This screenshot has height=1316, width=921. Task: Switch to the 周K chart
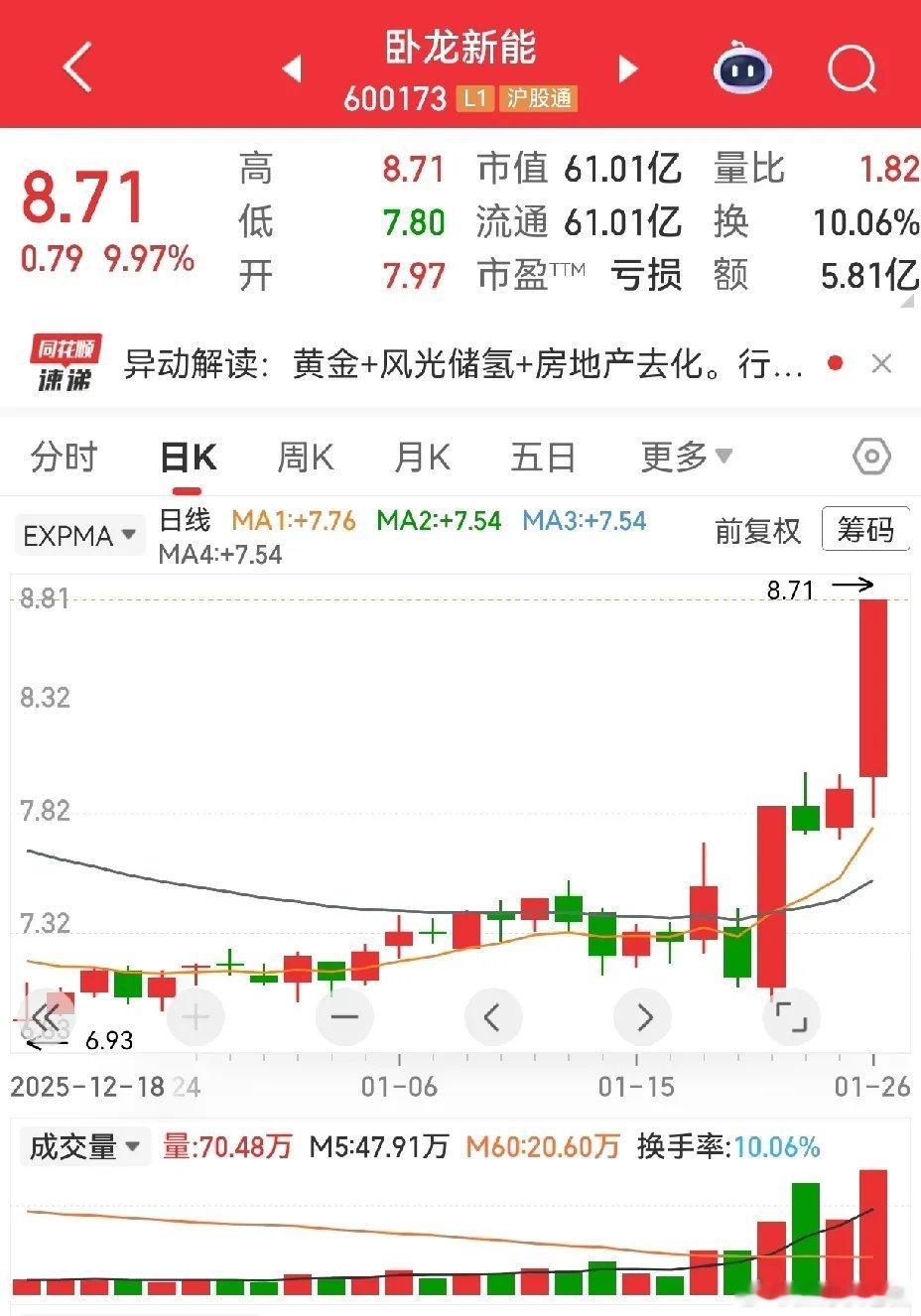tap(305, 458)
